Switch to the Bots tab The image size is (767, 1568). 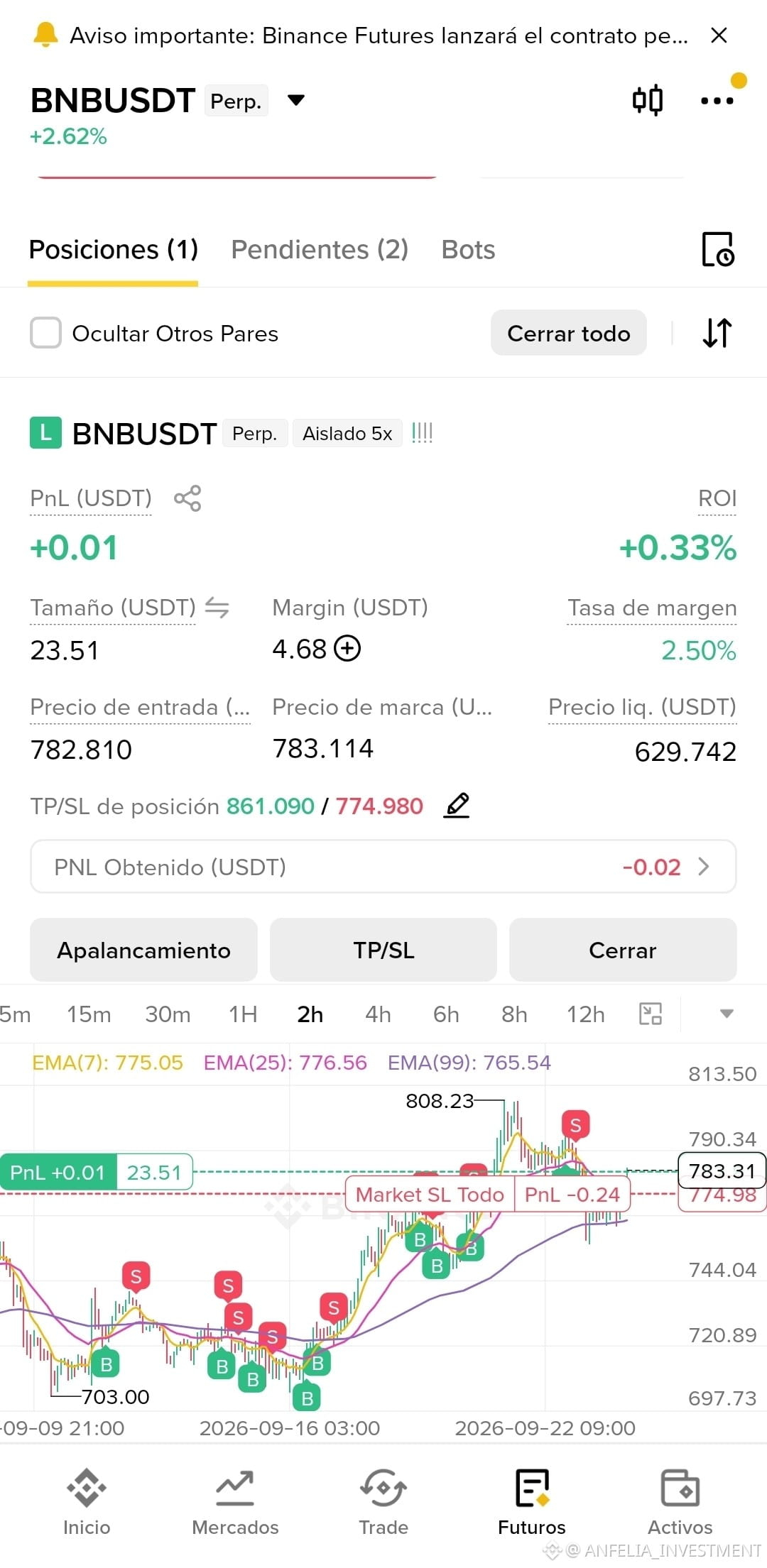point(468,250)
